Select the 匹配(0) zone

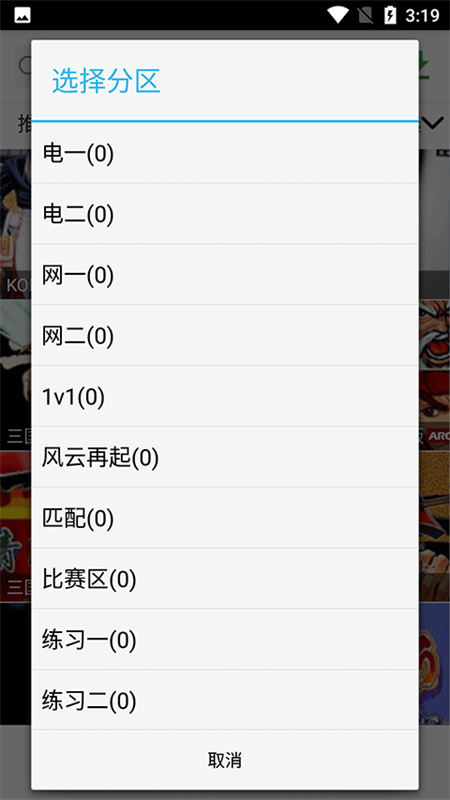(x=225, y=517)
